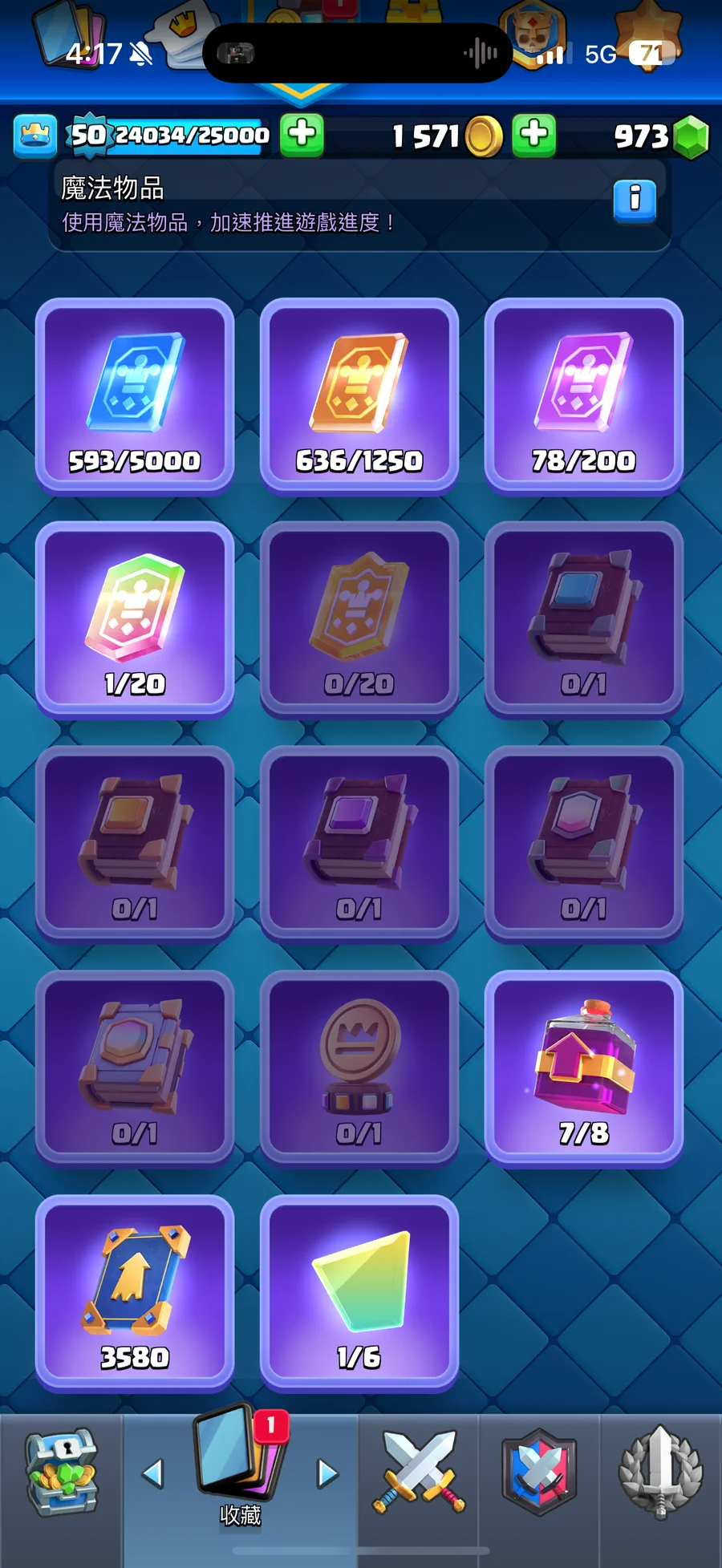Tap the left arrow beside 收藏

[152, 1473]
